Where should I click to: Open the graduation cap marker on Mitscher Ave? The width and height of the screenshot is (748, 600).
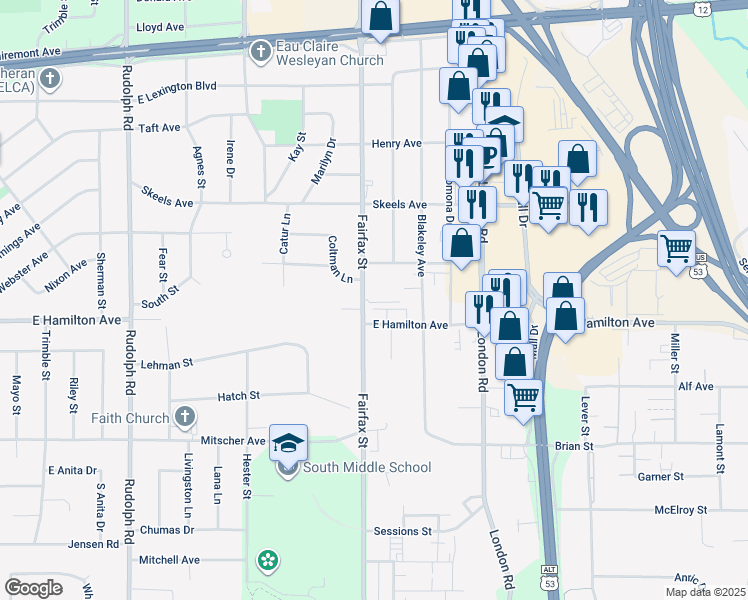tap(288, 443)
